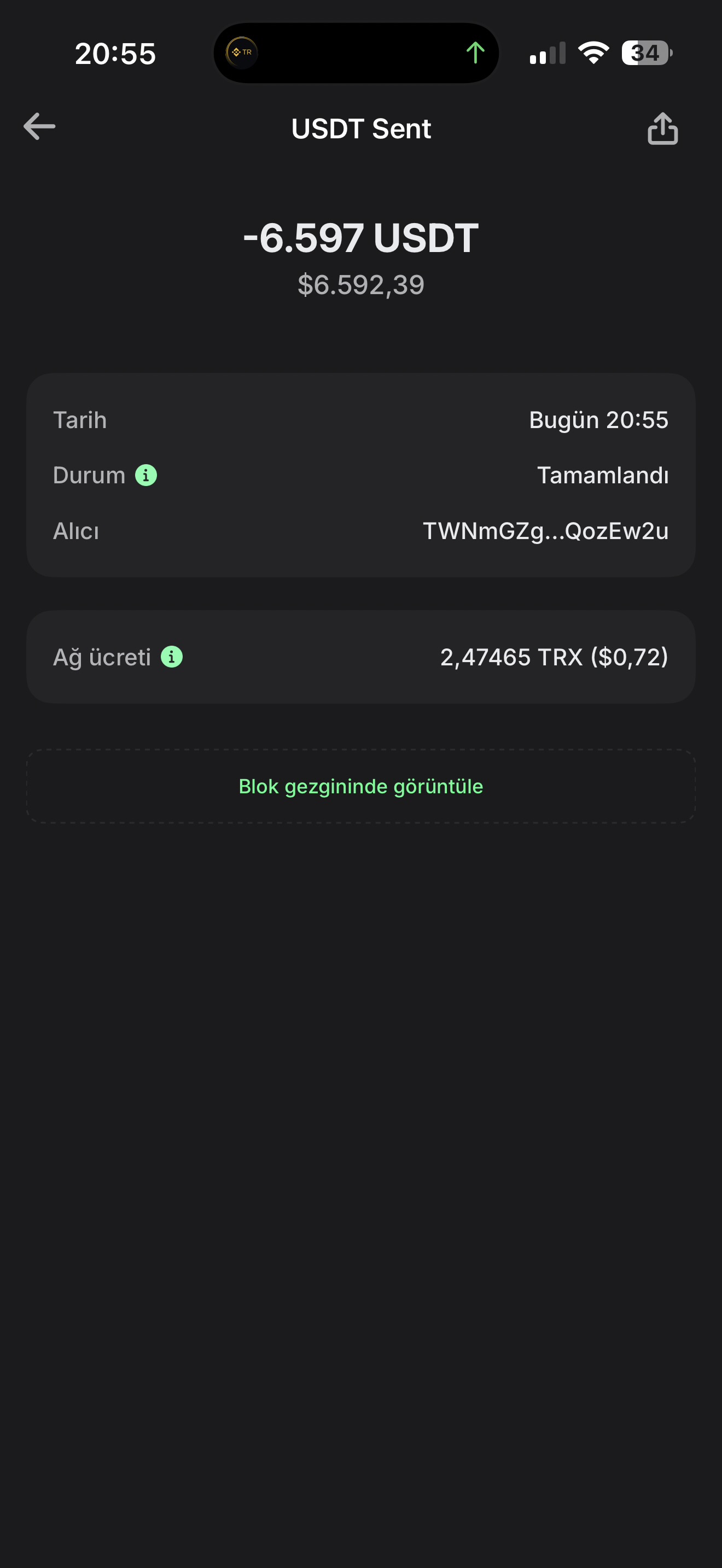Share this USDT Sent transaction

(x=662, y=128)
